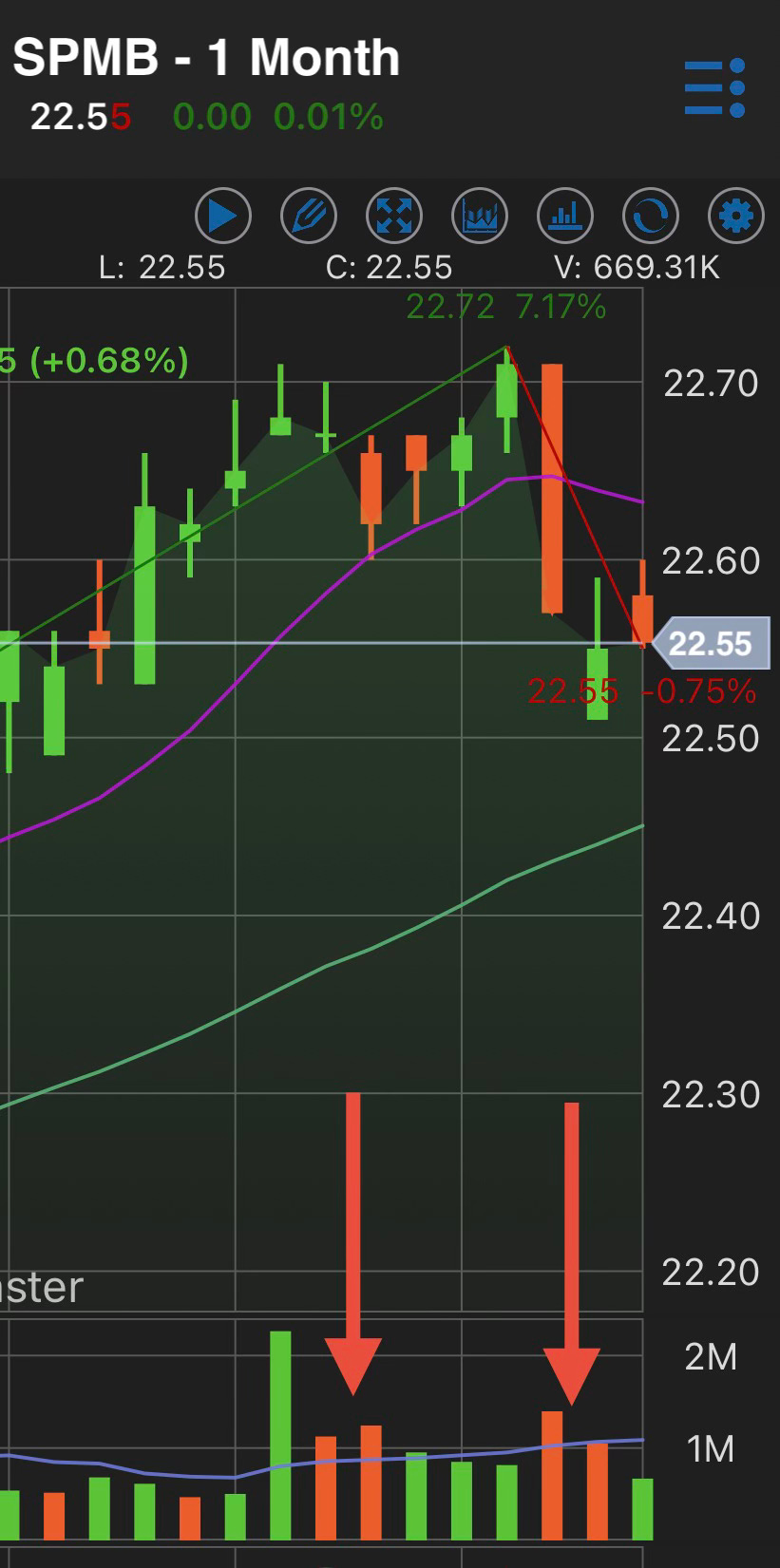This screenshot has height=1568, width=780.
Task: Open the list menu icon beside SPMB title
Action: 714,88
